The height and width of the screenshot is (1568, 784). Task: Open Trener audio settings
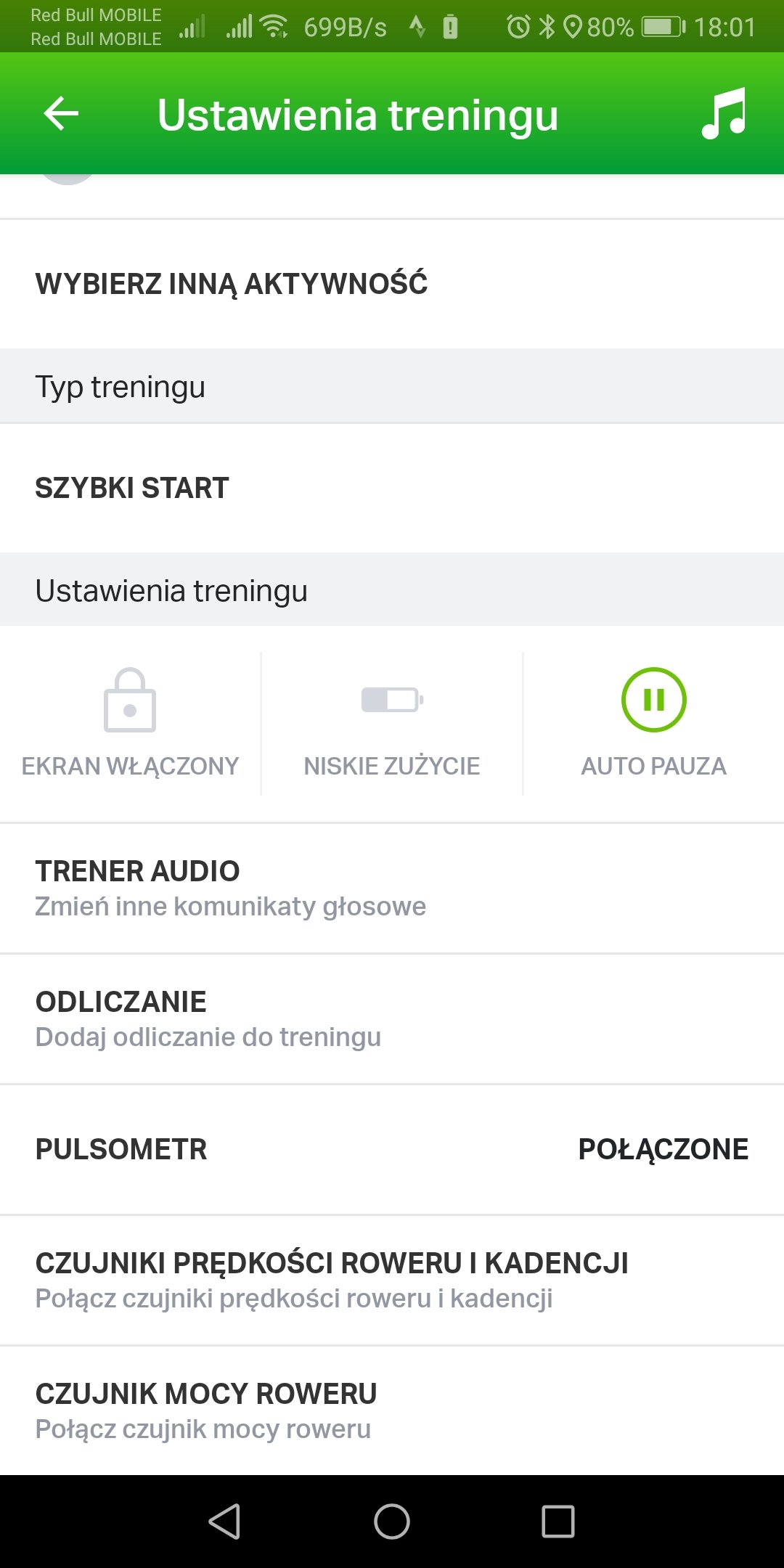click(x=392, y=888)
